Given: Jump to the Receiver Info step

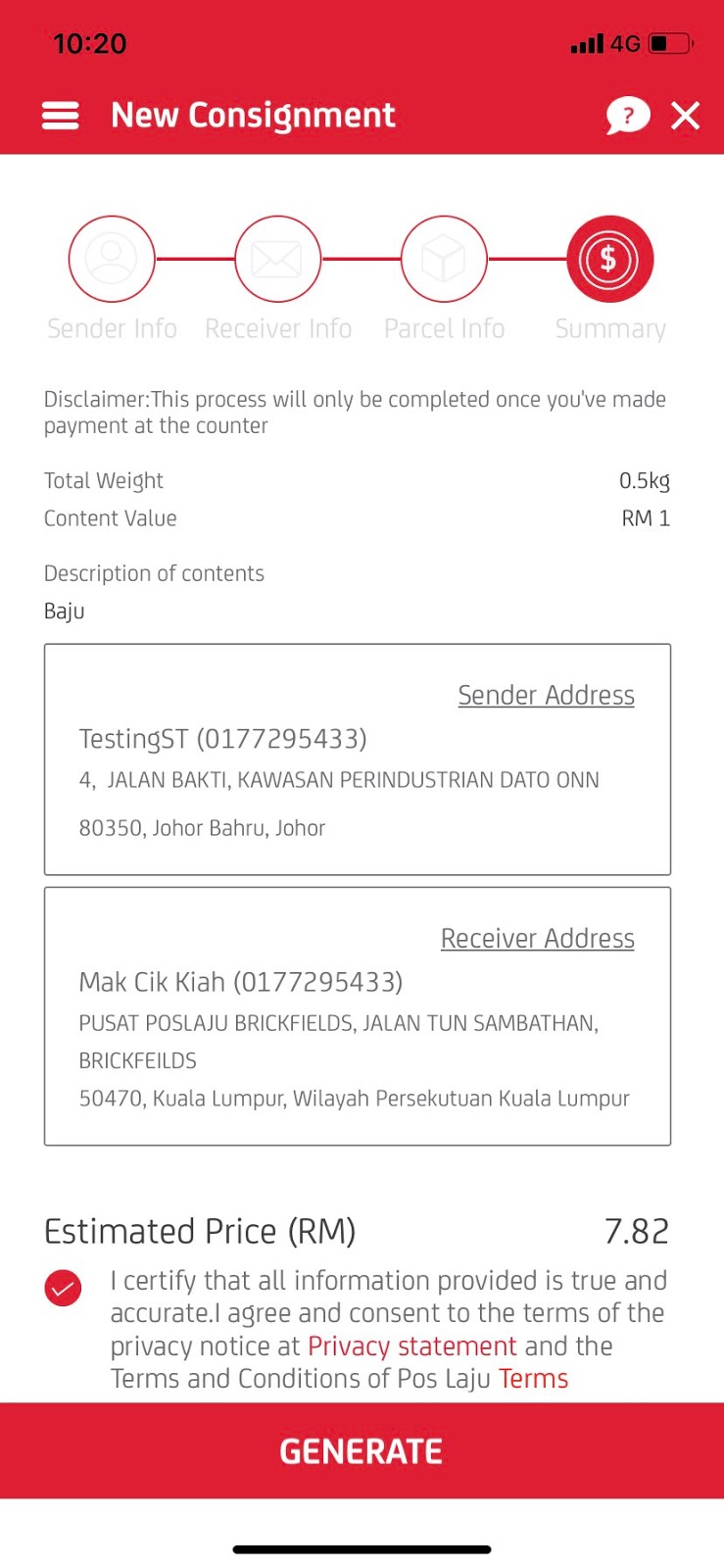Looking at the screenshot, I should pos(277,259).
